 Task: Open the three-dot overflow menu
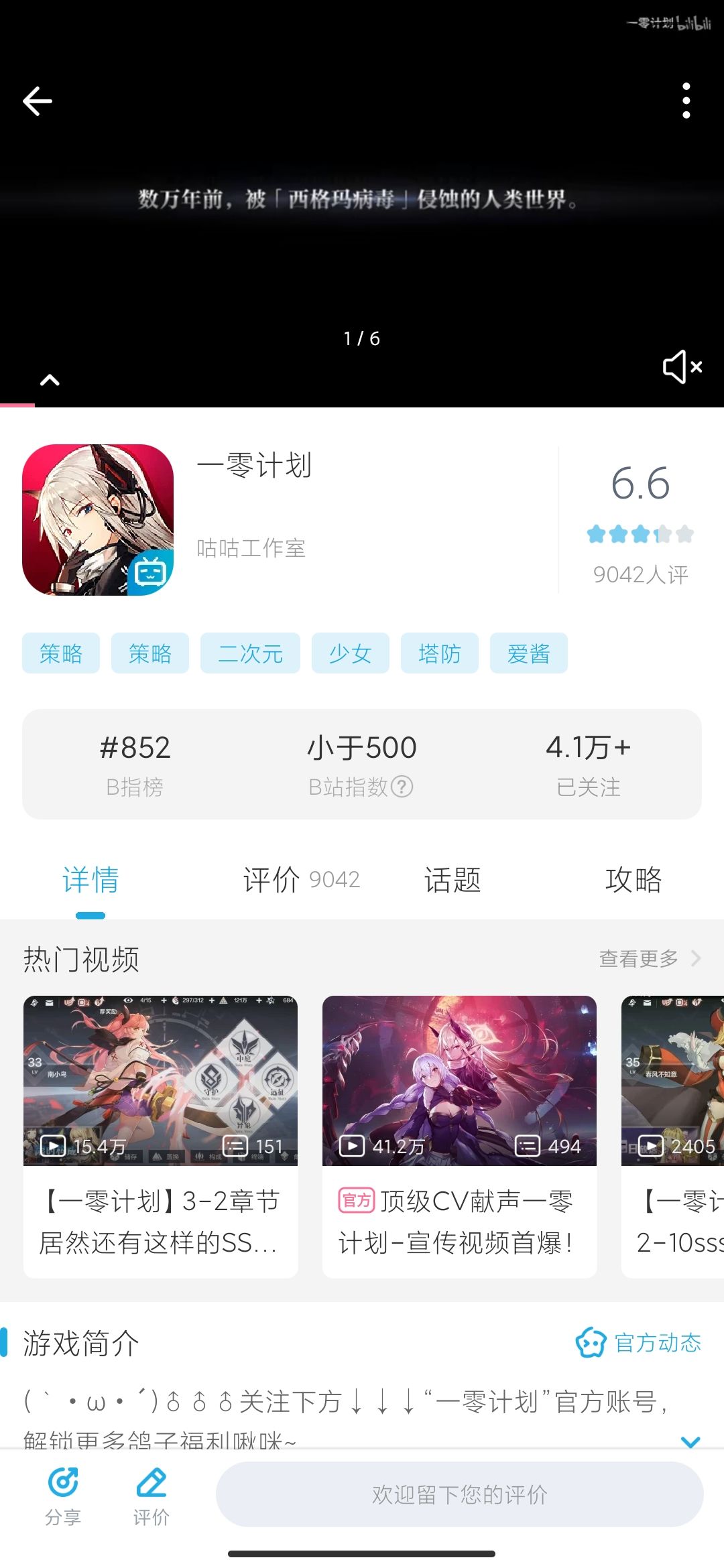[x=686, y=101]
